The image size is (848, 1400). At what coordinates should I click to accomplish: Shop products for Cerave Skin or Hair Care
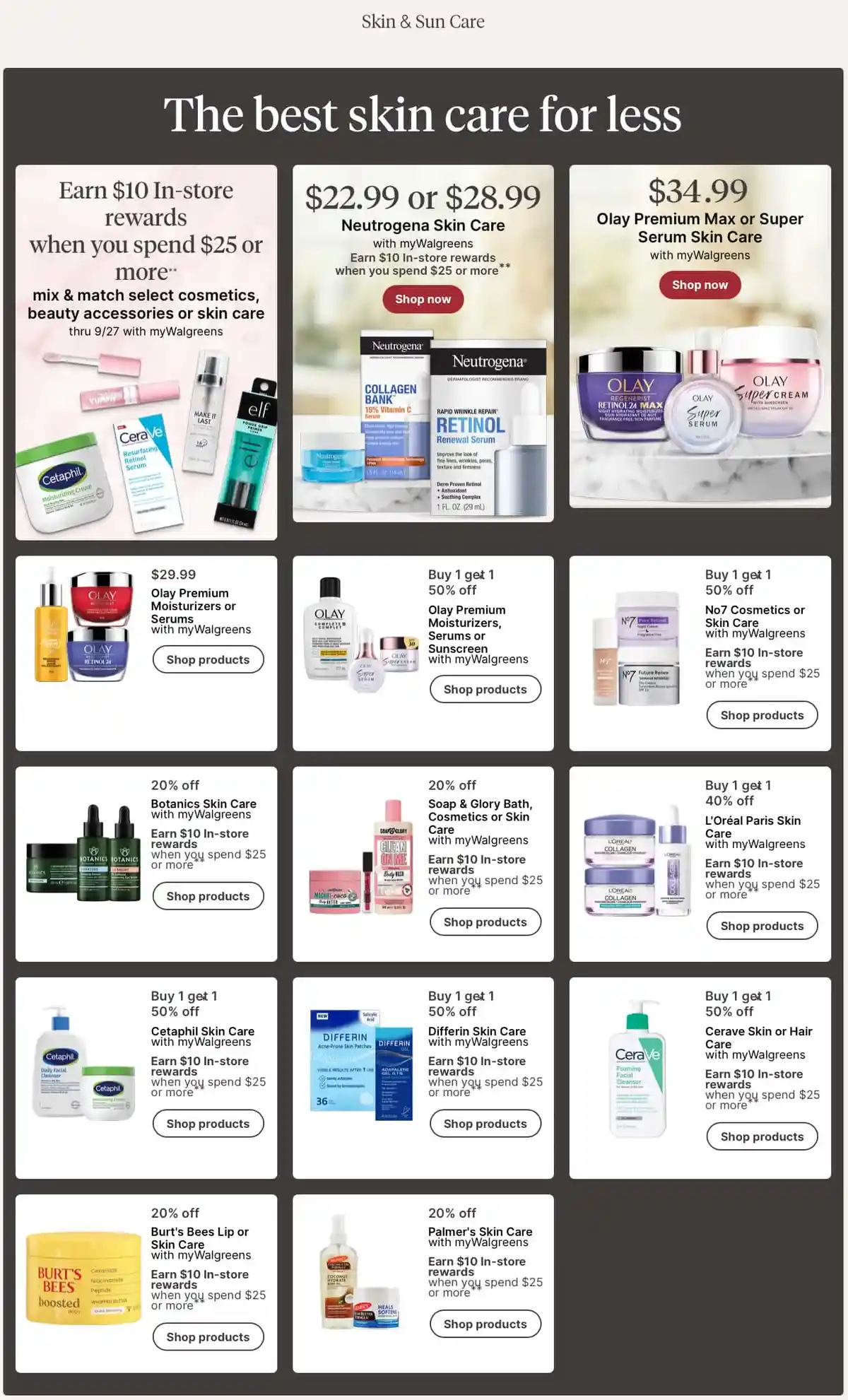pyautogui.click(x=762, y=1136)
